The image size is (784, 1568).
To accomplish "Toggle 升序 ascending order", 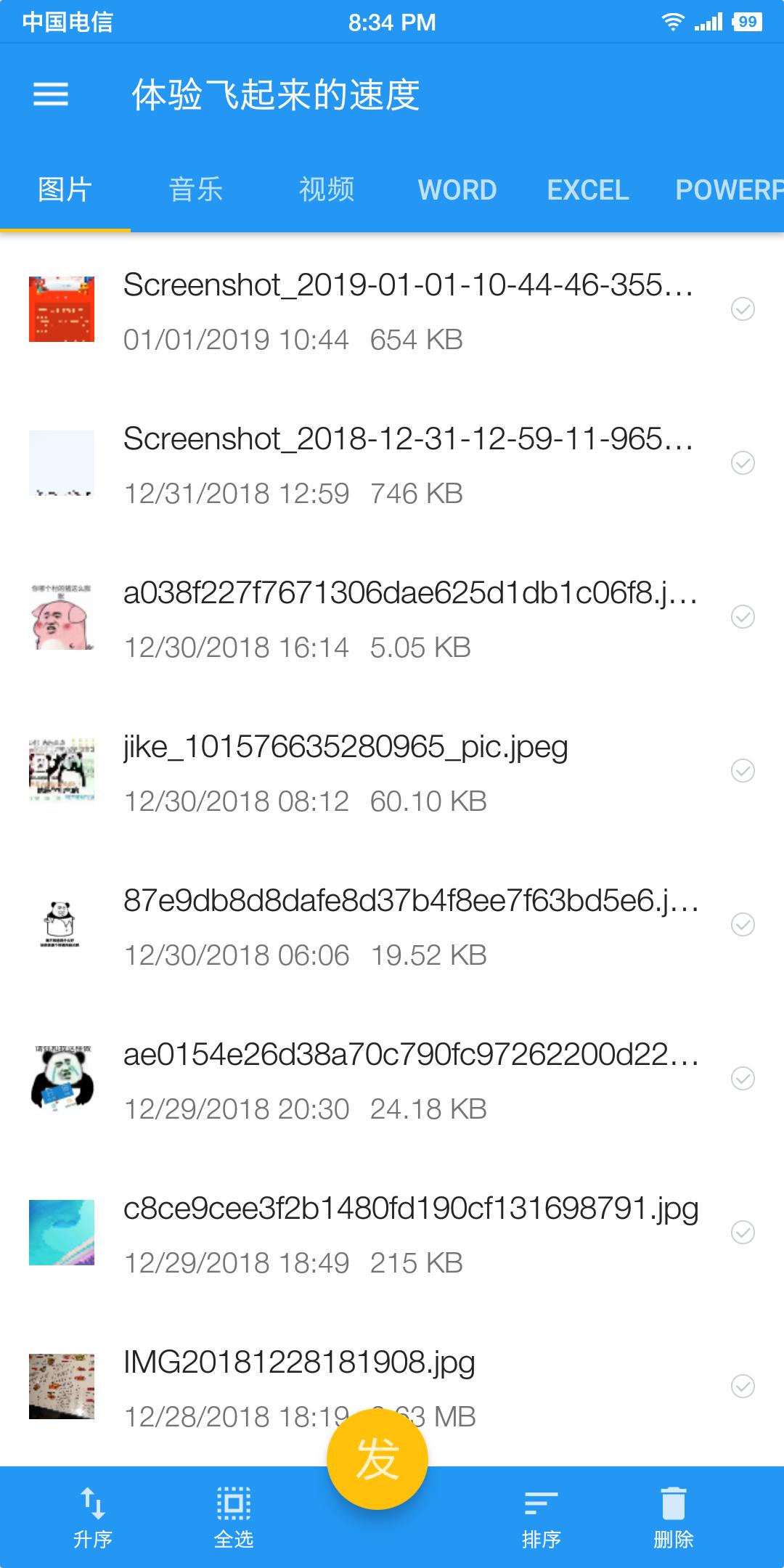I will click(x=93, y=1517).
